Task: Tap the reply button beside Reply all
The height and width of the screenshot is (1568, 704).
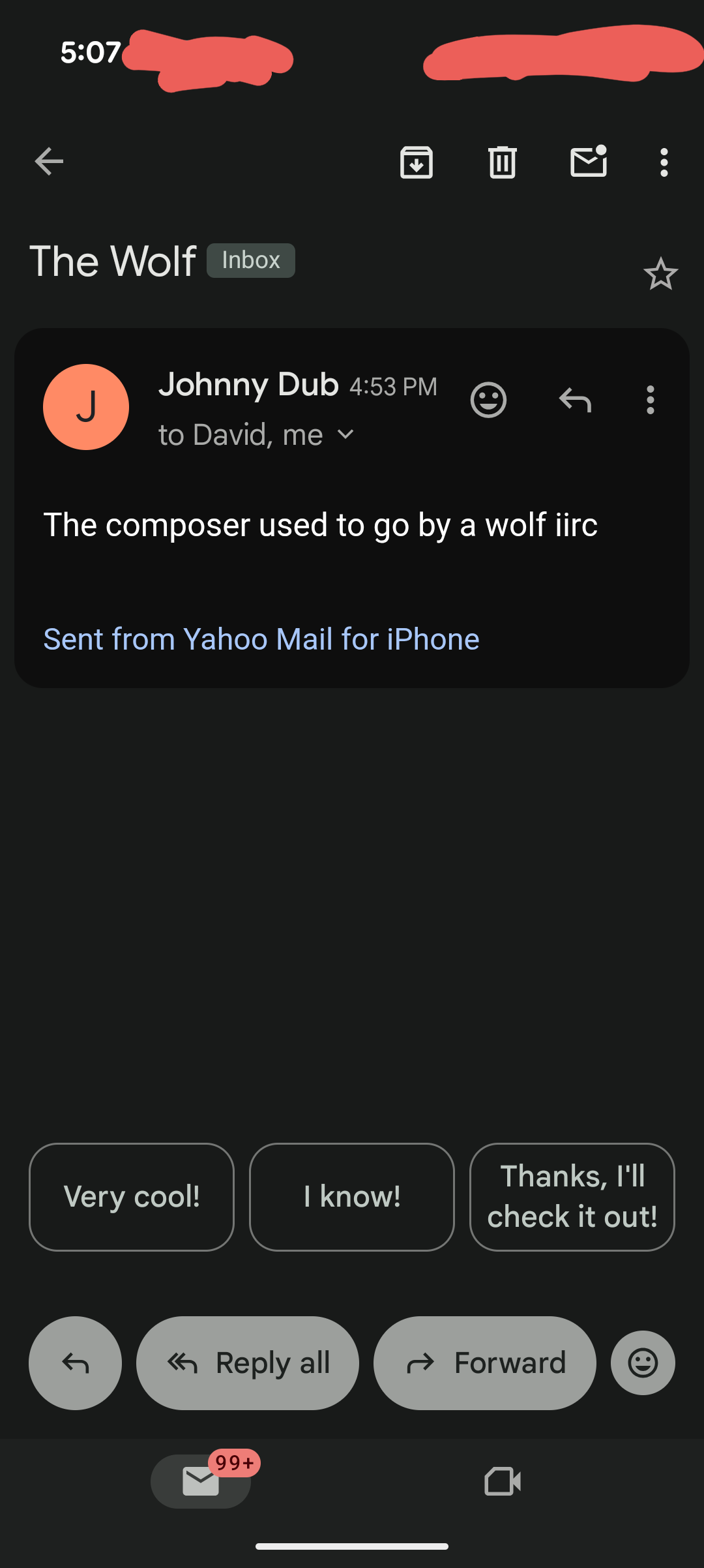Action: 75,1363
